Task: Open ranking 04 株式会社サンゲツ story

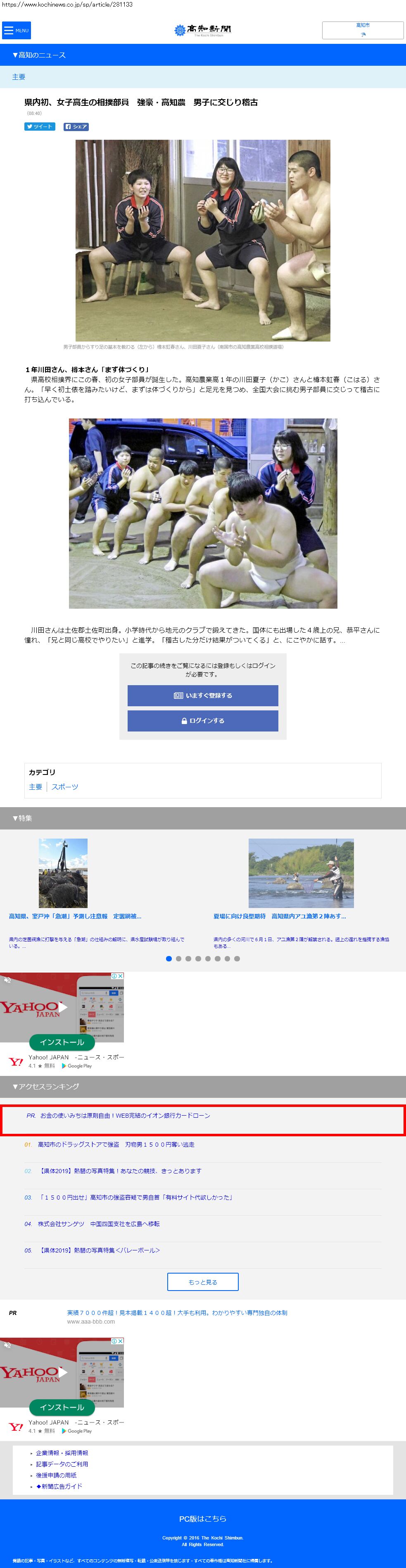Action: click(98, 1224)
